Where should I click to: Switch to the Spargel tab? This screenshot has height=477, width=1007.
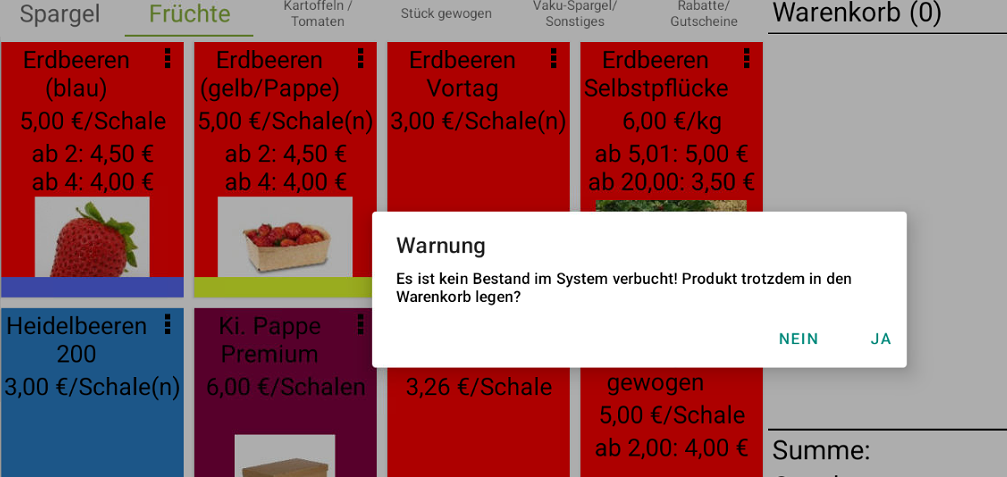(60, 14)
